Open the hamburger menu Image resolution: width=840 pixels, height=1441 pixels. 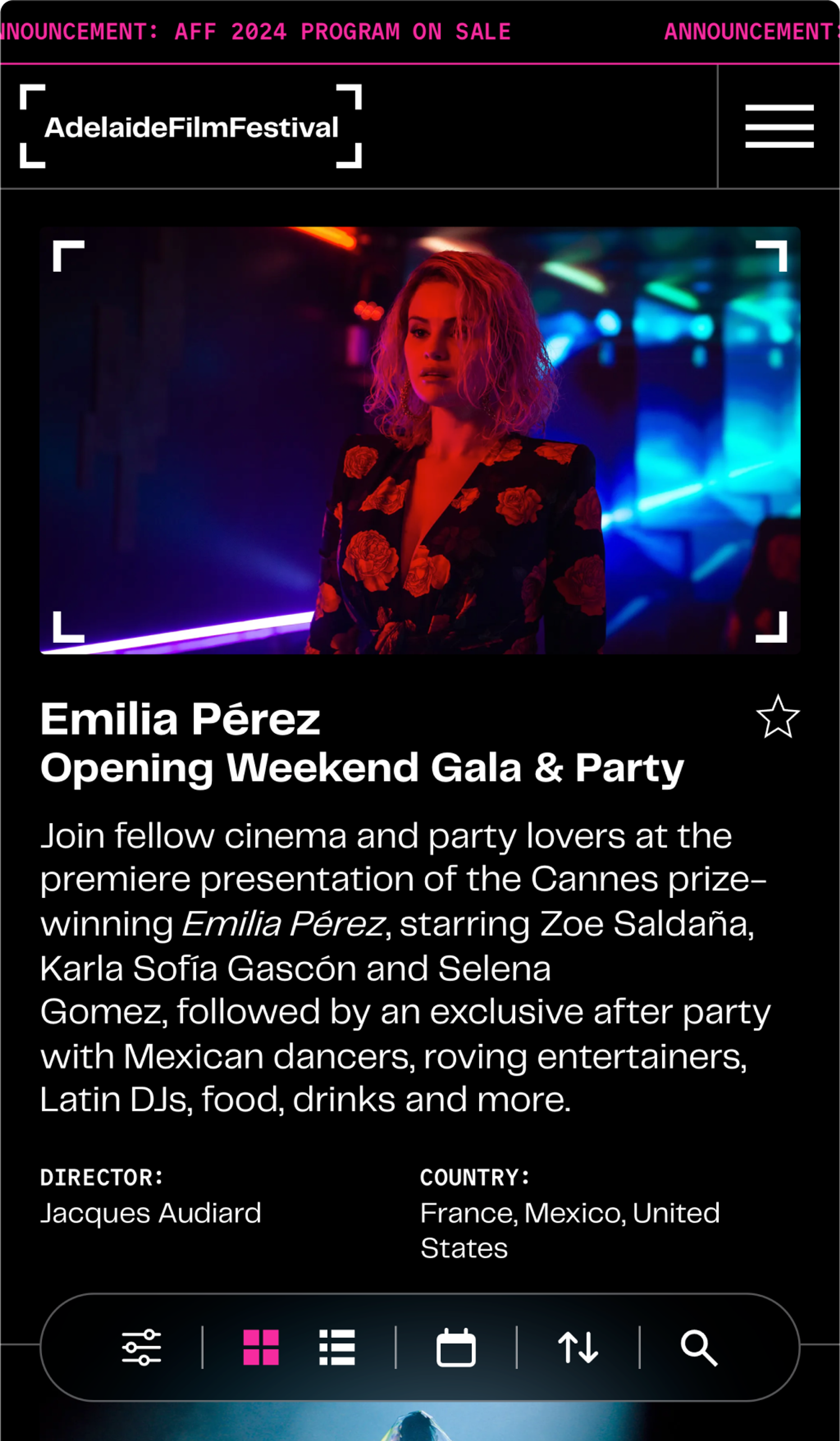click(779, 126)
